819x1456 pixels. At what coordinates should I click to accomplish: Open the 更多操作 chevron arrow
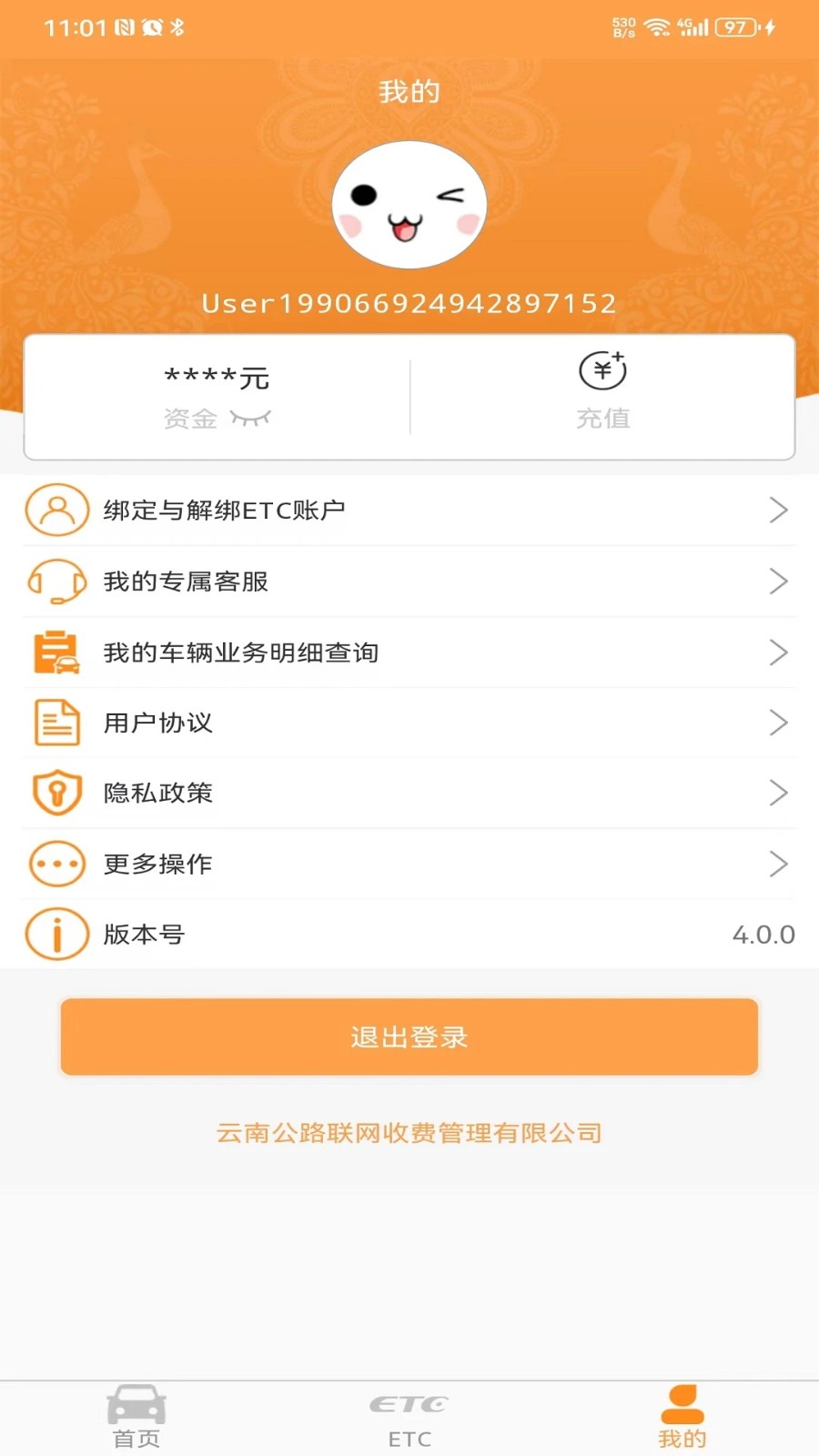click(x=778, y=863)
